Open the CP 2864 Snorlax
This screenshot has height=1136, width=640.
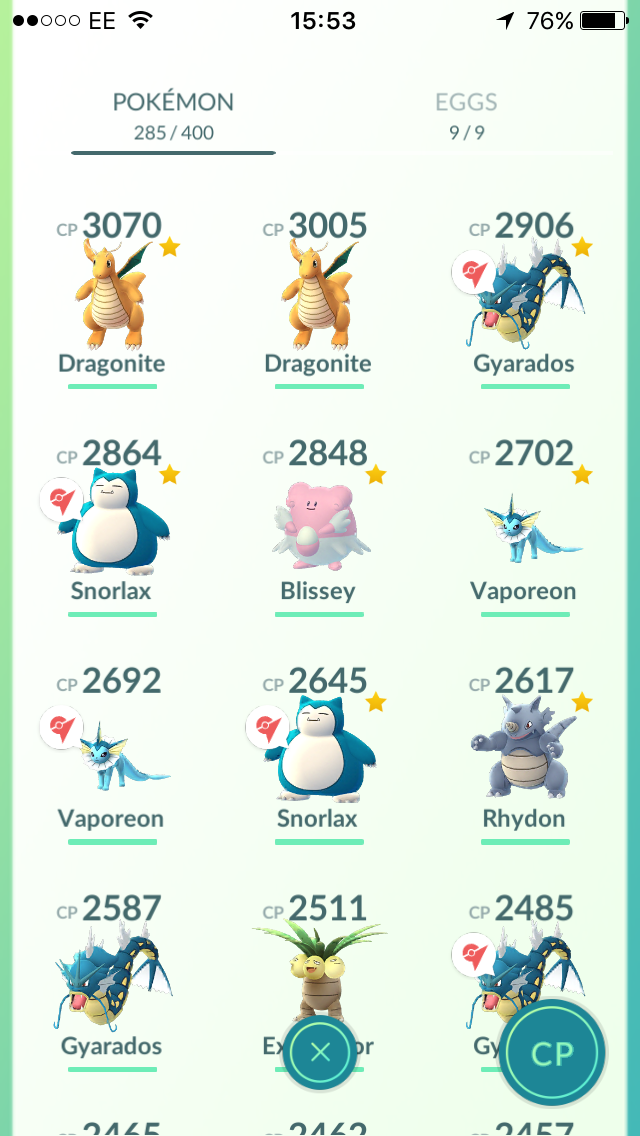point(112,526)
